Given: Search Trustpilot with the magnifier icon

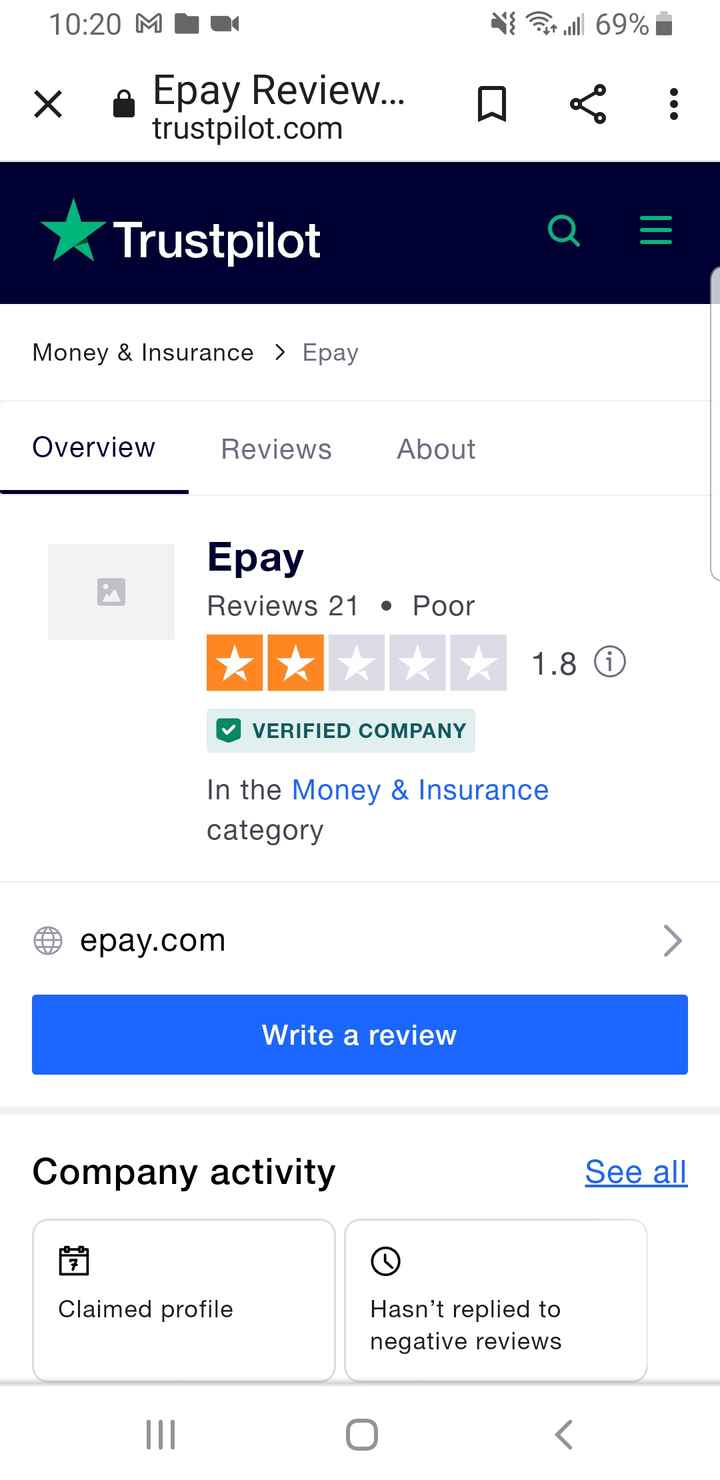Looking at the screenshot, I should coord(564,232).
